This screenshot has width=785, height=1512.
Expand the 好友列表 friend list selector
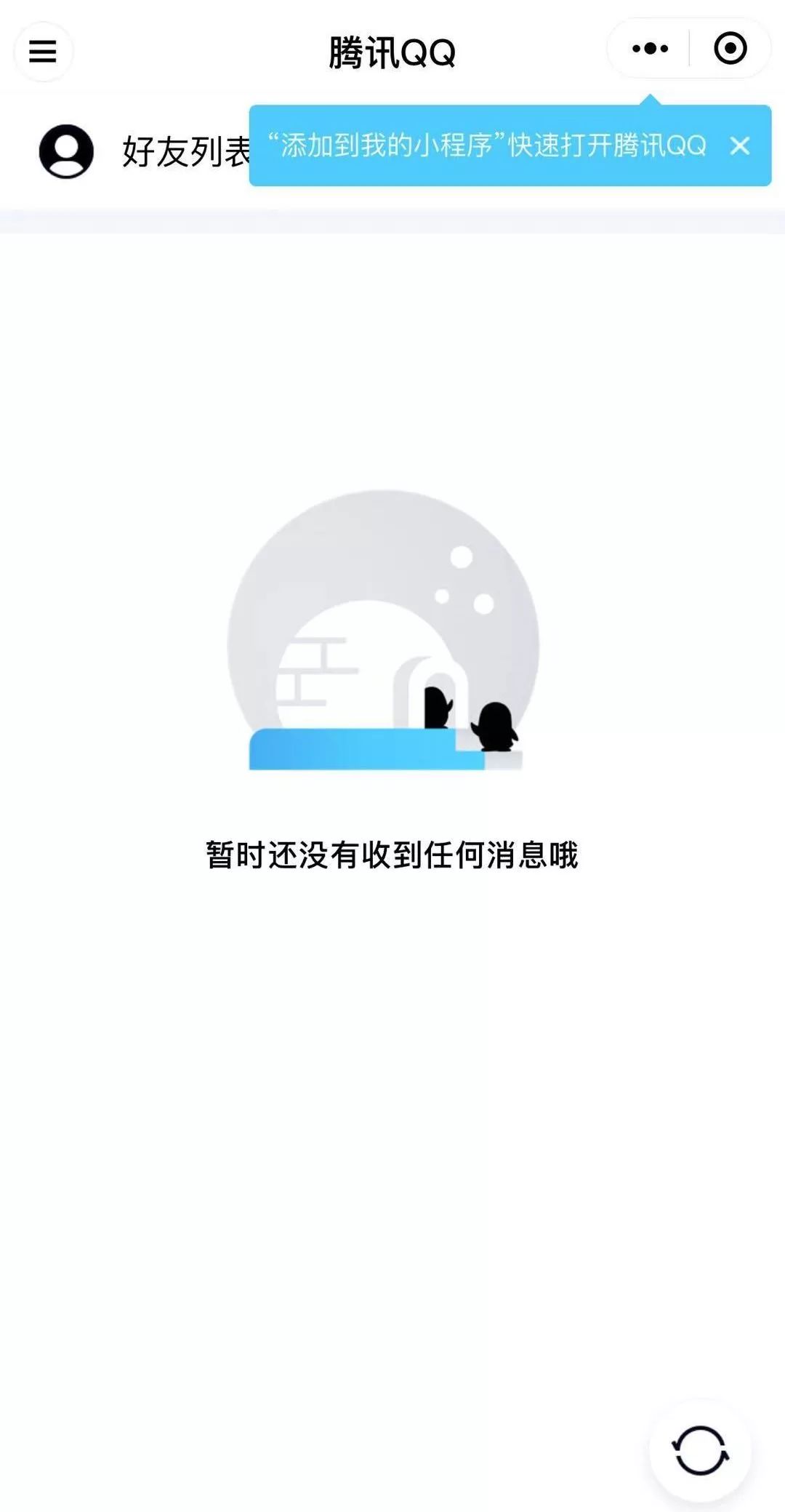point(185,151)
